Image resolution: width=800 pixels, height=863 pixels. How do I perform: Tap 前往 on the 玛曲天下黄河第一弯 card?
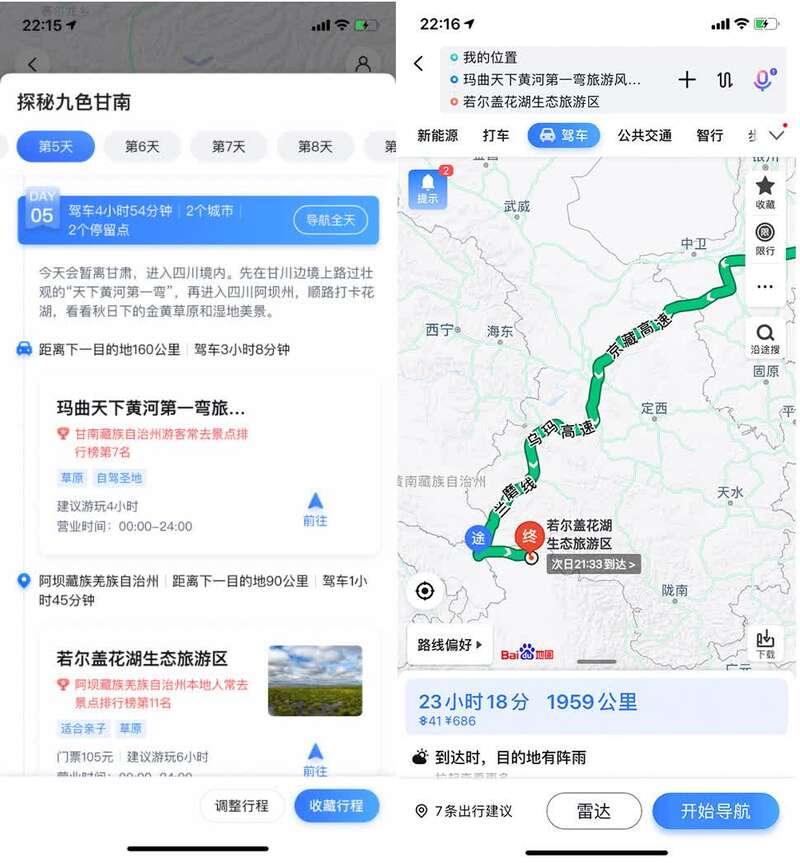[x=315, y=509]
